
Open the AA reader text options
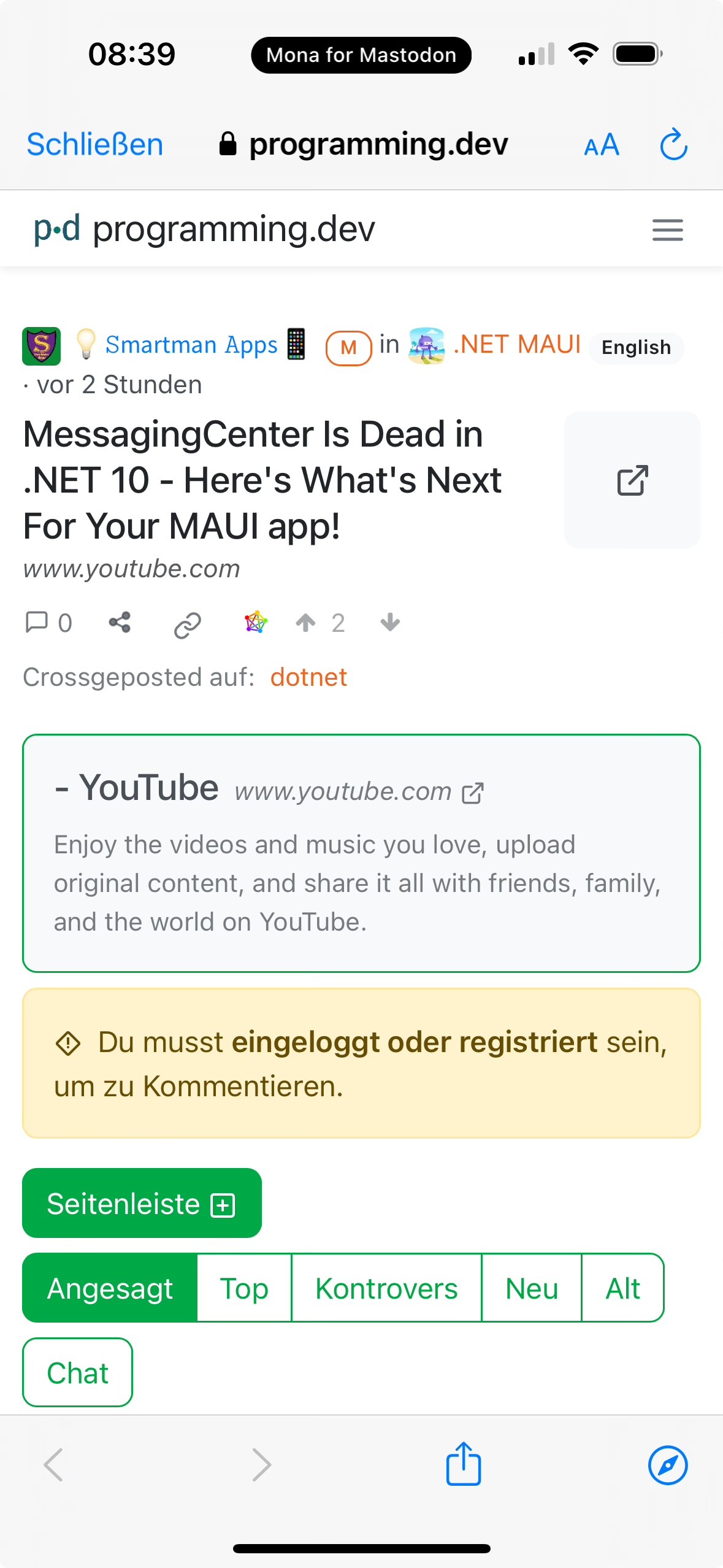(601, 146)
